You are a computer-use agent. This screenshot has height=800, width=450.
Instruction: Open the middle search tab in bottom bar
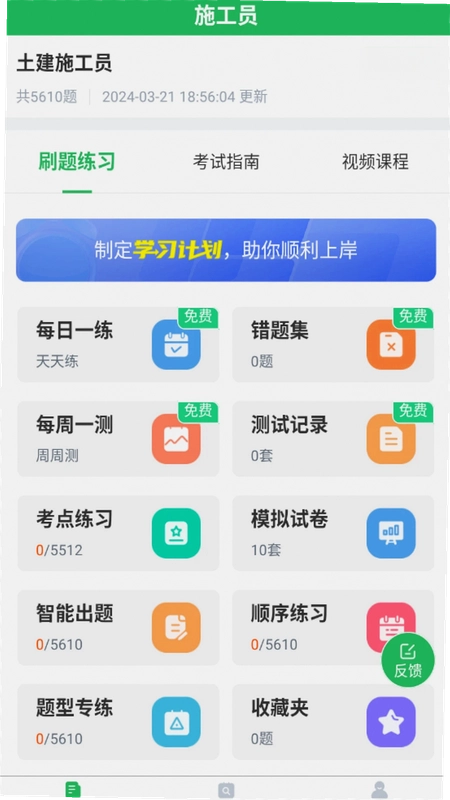[x=226, y=790]
